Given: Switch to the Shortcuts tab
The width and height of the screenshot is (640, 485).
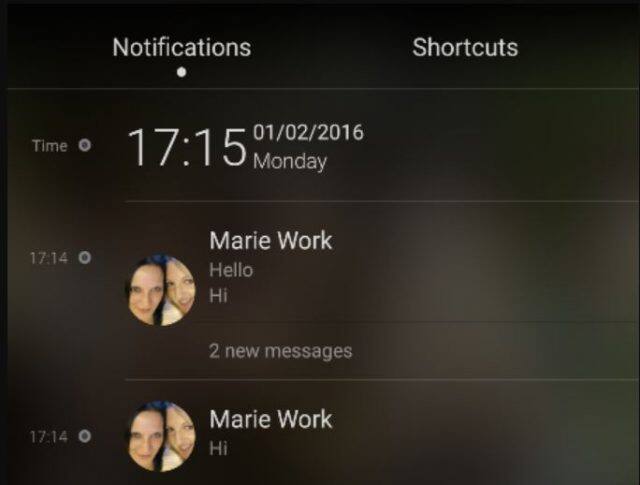Looking at the screenshot, I should coord(465,47).
